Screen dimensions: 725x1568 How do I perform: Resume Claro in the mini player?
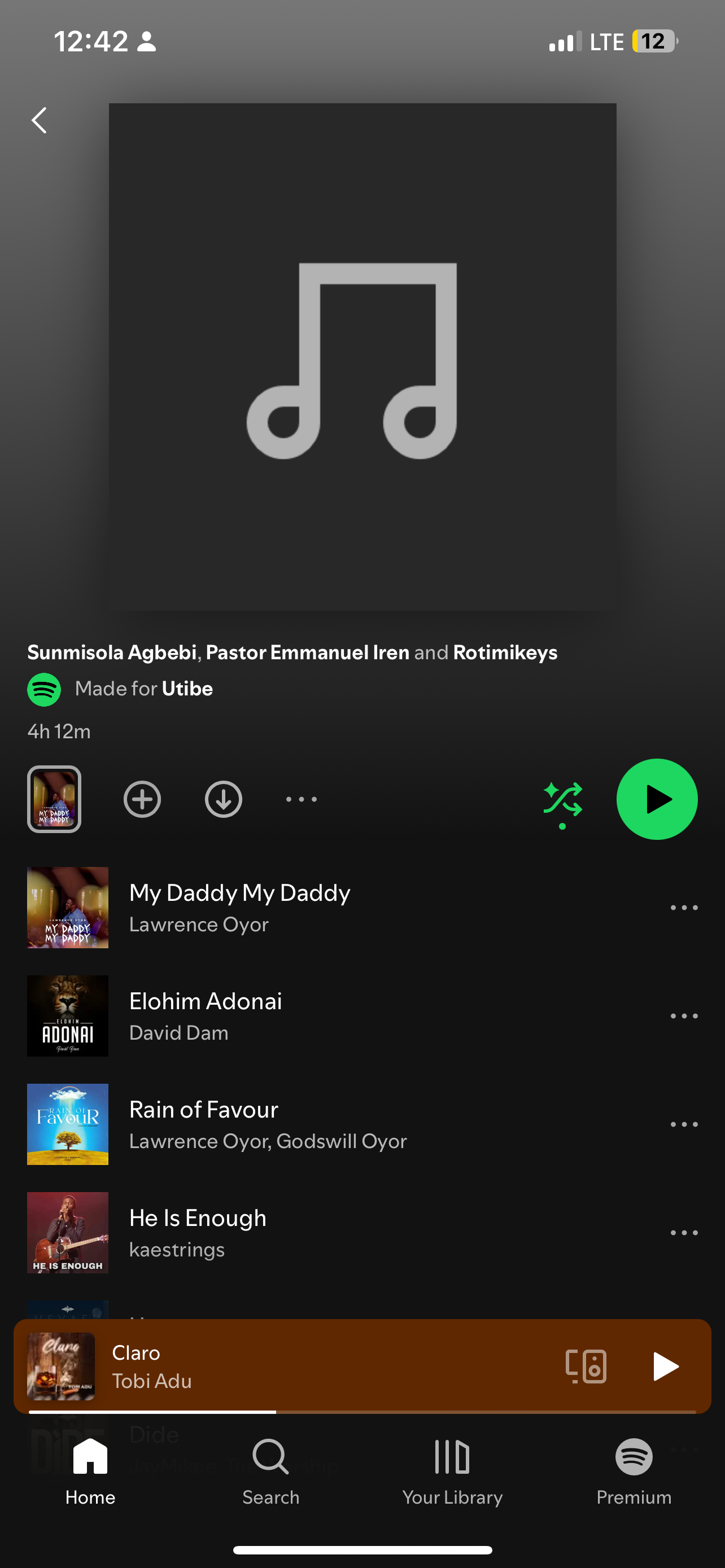[x=665, y=1366]
